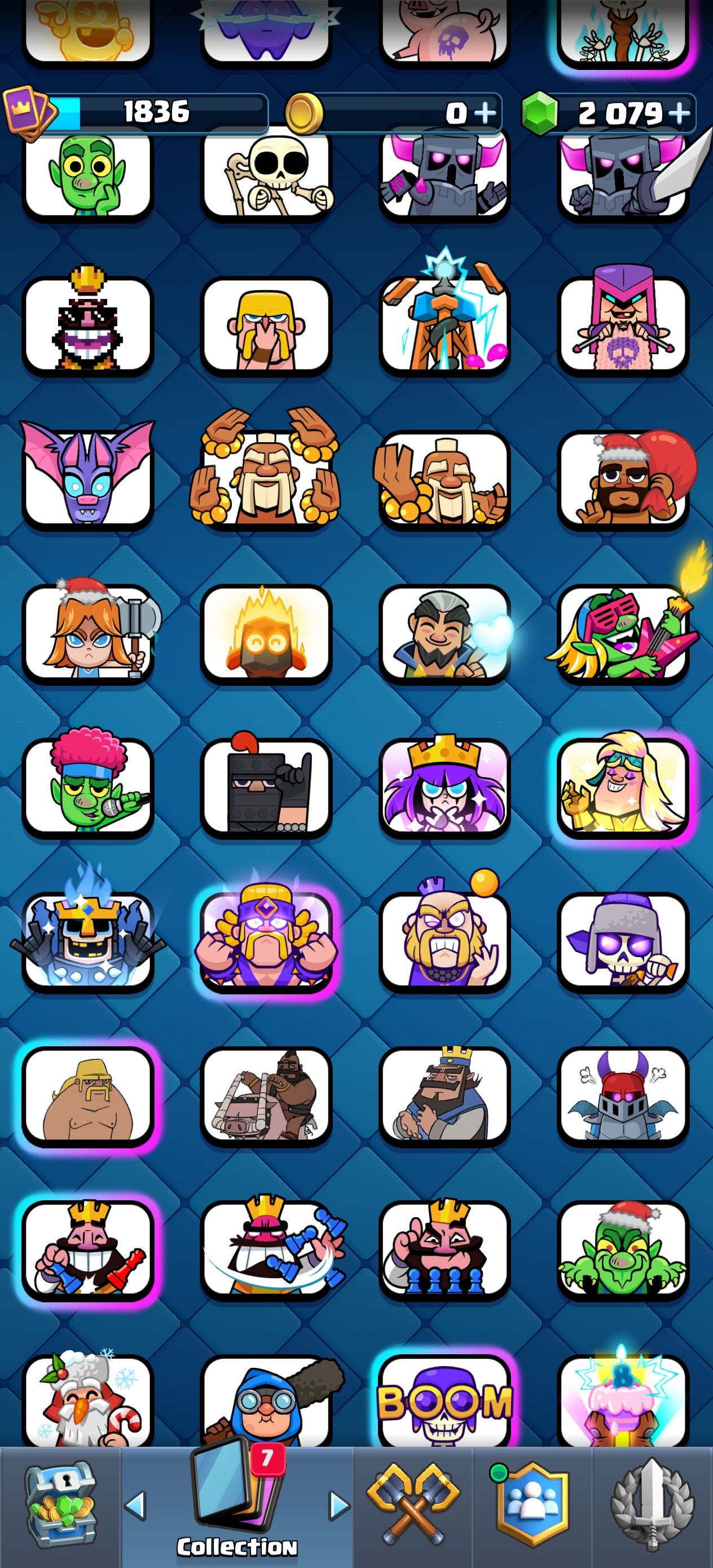This screenshot has height=1568, width=713.
Task: Open the Clan social tab
Action: (x=531, y=1506)
